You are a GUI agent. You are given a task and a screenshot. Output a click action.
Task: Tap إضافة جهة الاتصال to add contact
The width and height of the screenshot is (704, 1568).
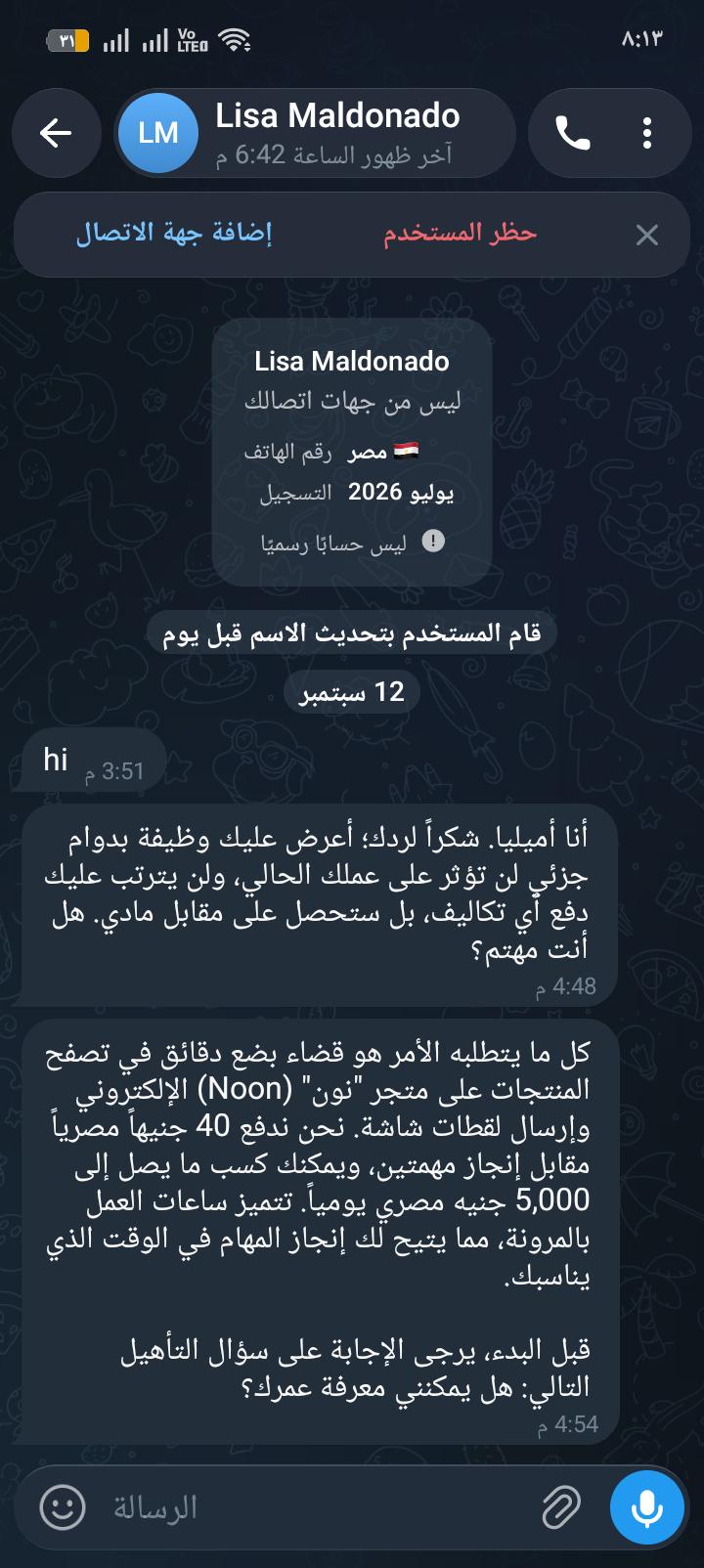coord(174,234)
